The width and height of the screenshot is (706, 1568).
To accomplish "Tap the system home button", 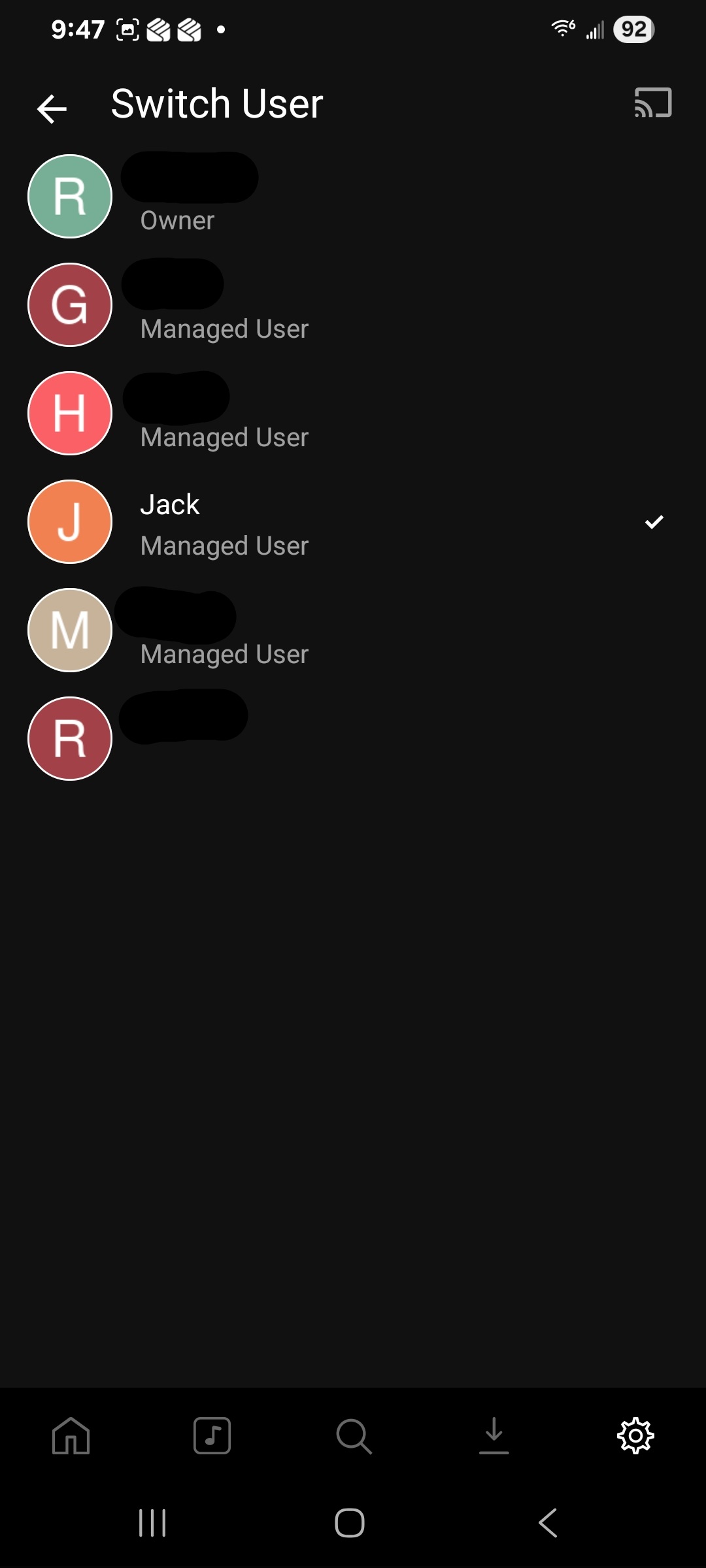I will [x=350, y=1523].
